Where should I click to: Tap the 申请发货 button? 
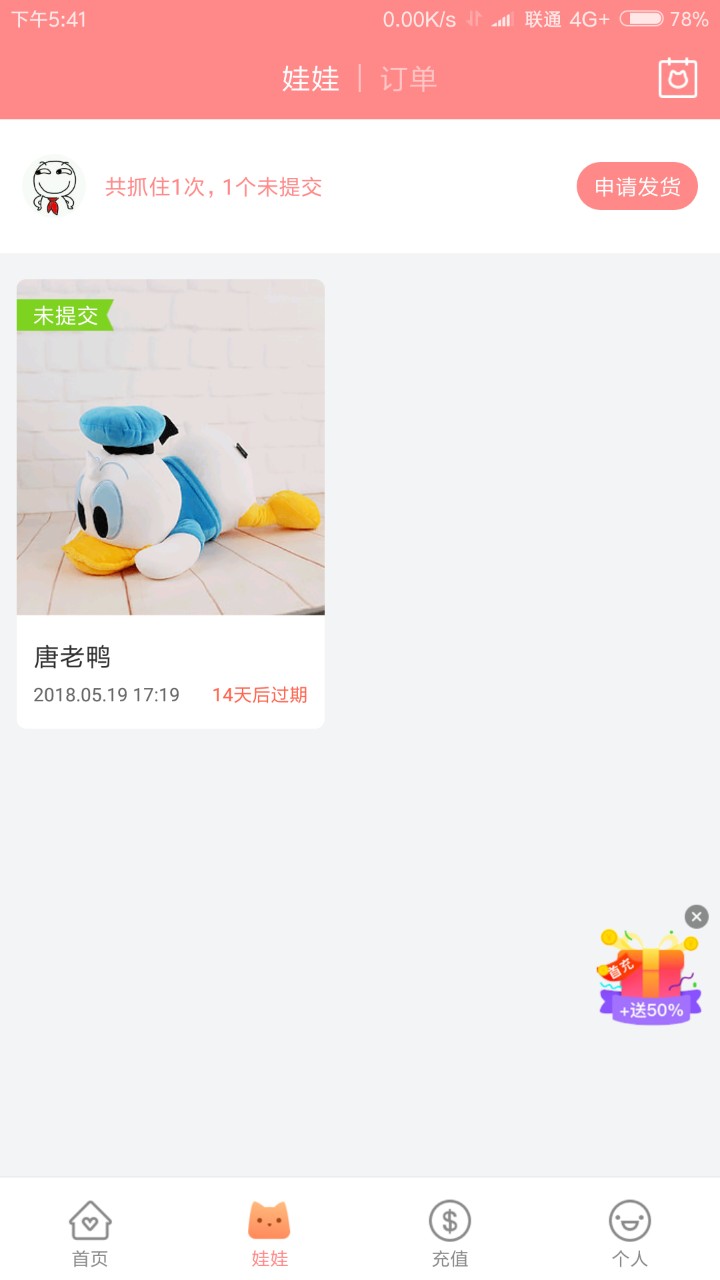point(637,186)
